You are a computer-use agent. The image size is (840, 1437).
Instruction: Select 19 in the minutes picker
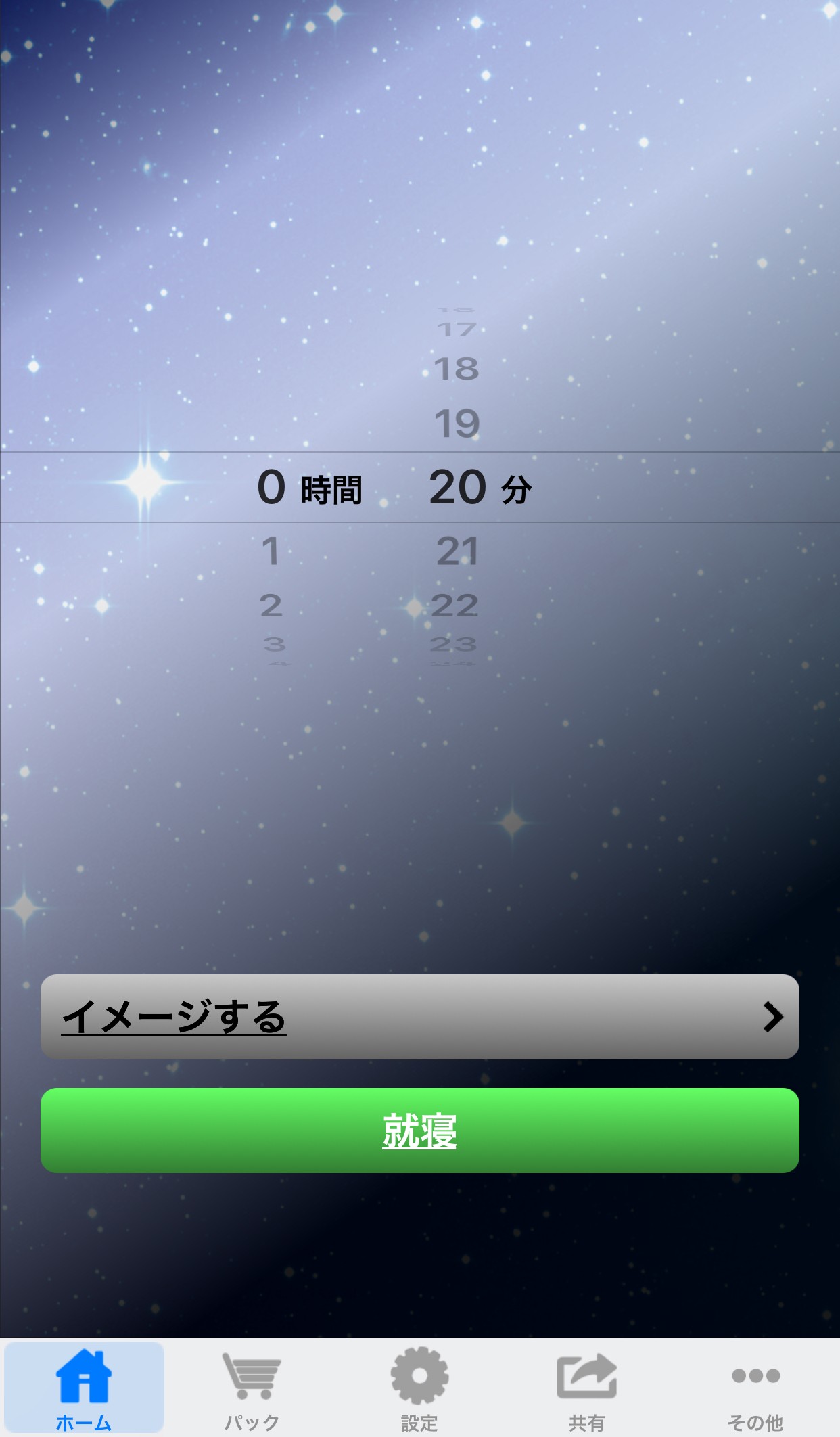(457, 424)
